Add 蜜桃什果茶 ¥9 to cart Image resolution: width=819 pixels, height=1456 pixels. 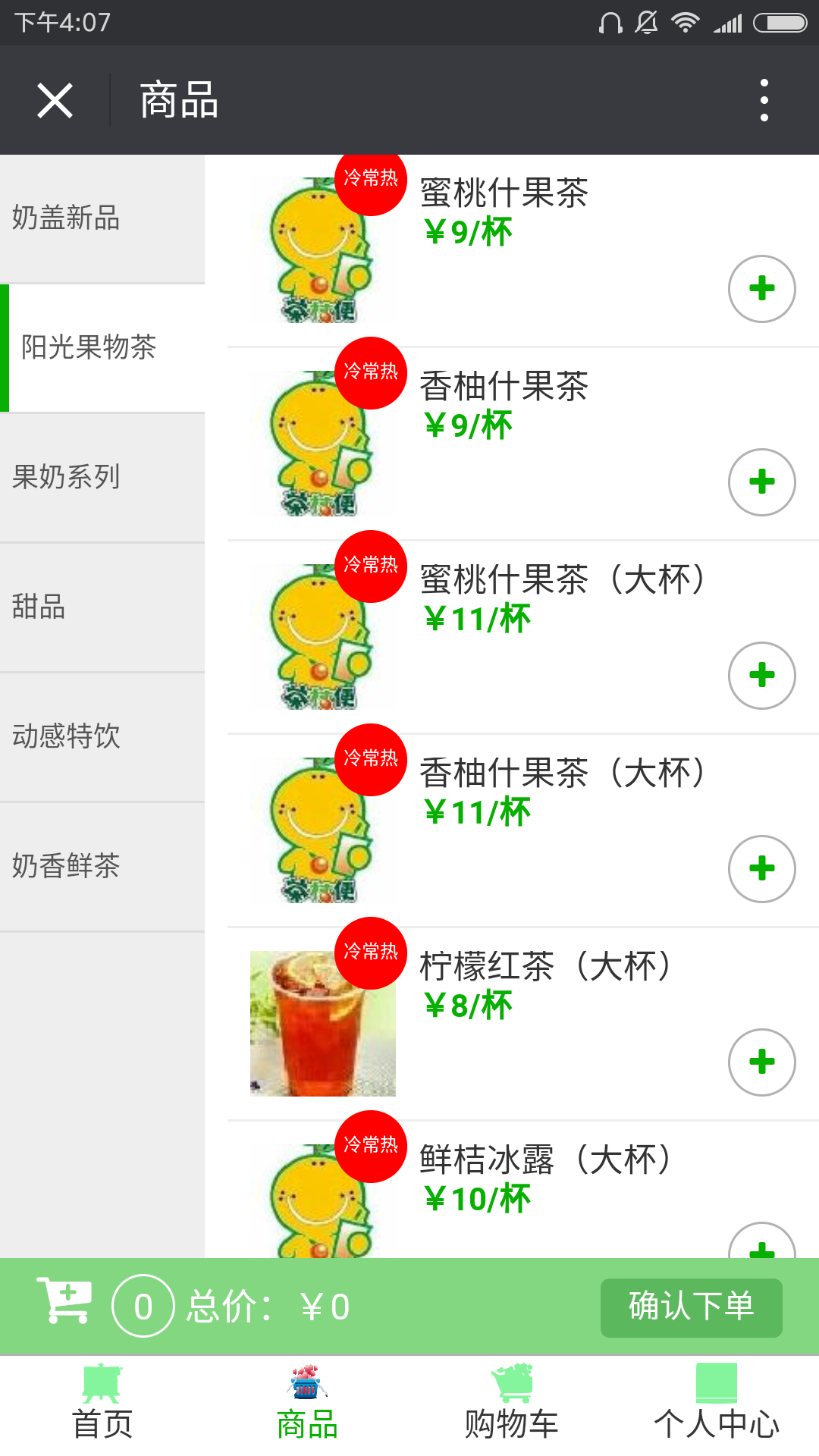(761, 289)
